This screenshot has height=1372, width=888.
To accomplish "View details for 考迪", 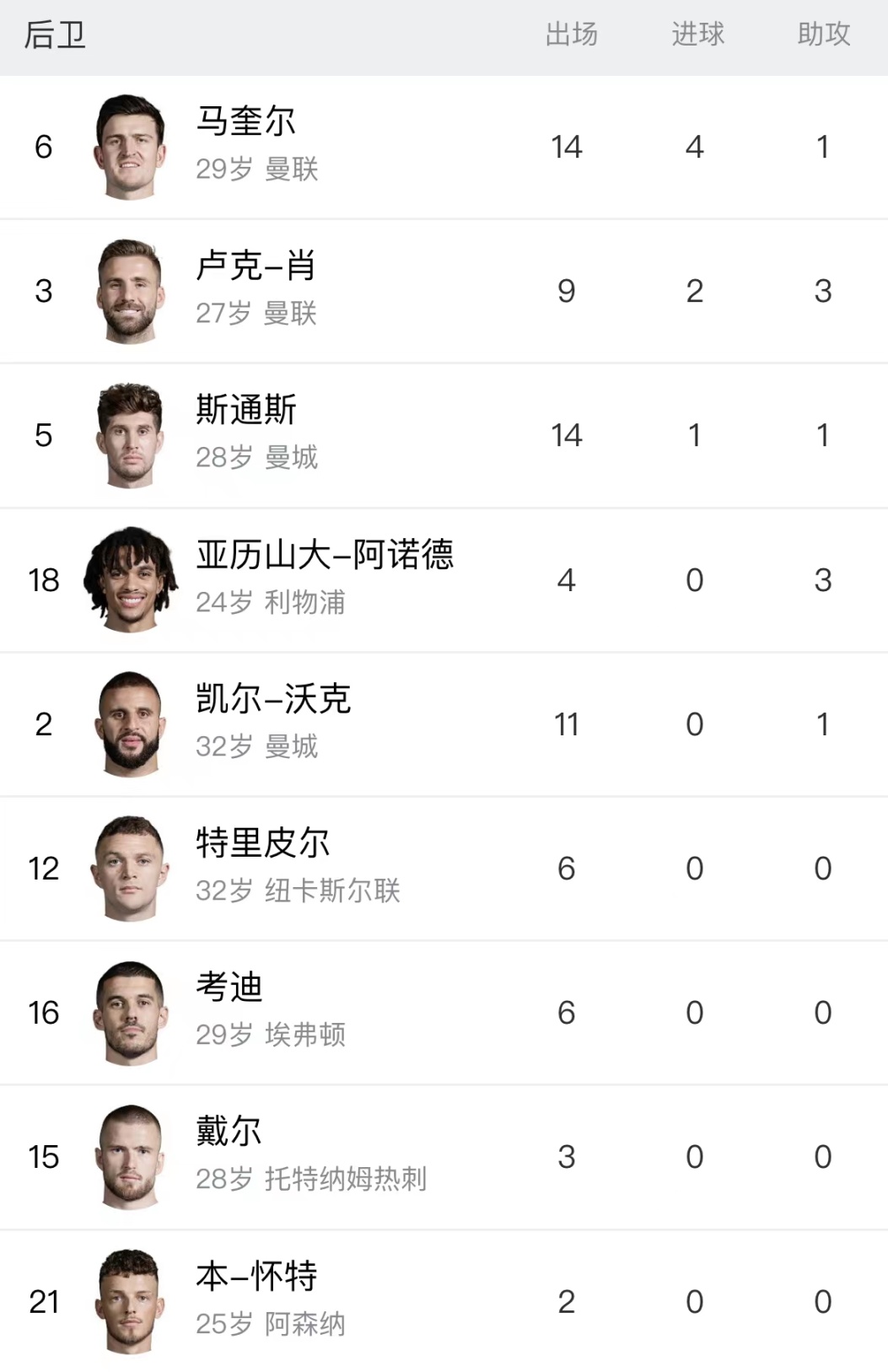I will pyautogui.click(x=229, y=988).
